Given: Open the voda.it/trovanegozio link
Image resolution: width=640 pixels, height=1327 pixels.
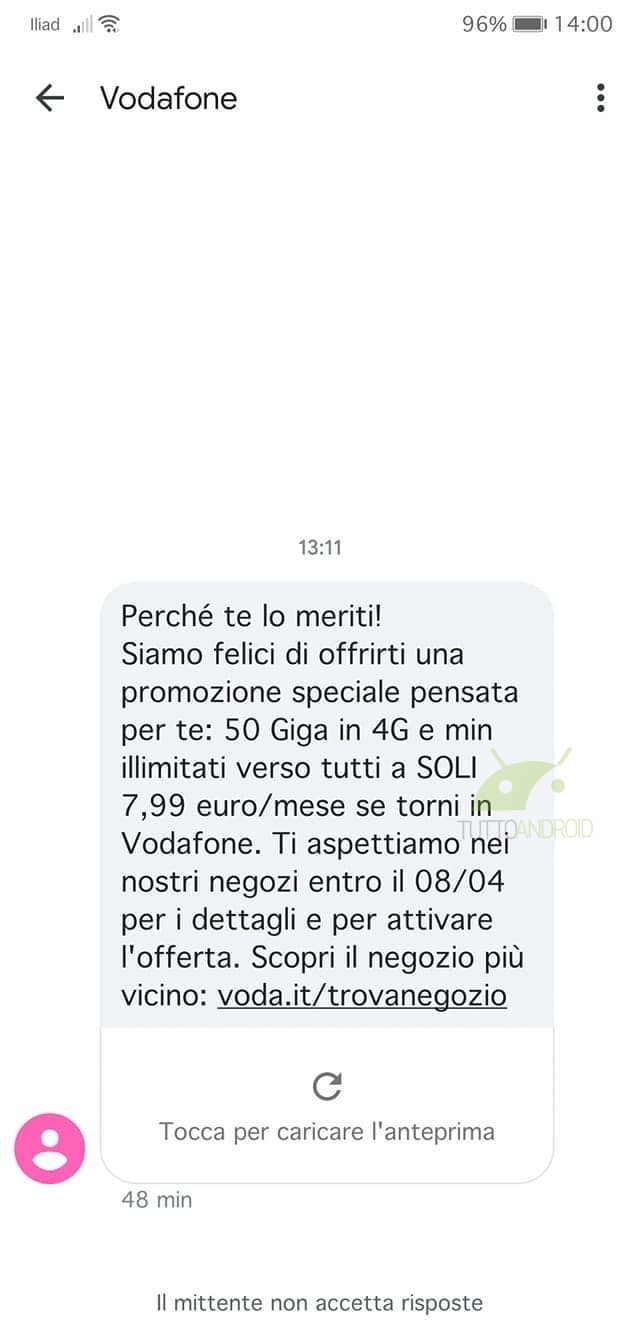Looking at the screenshot, I should coord(362,996).
